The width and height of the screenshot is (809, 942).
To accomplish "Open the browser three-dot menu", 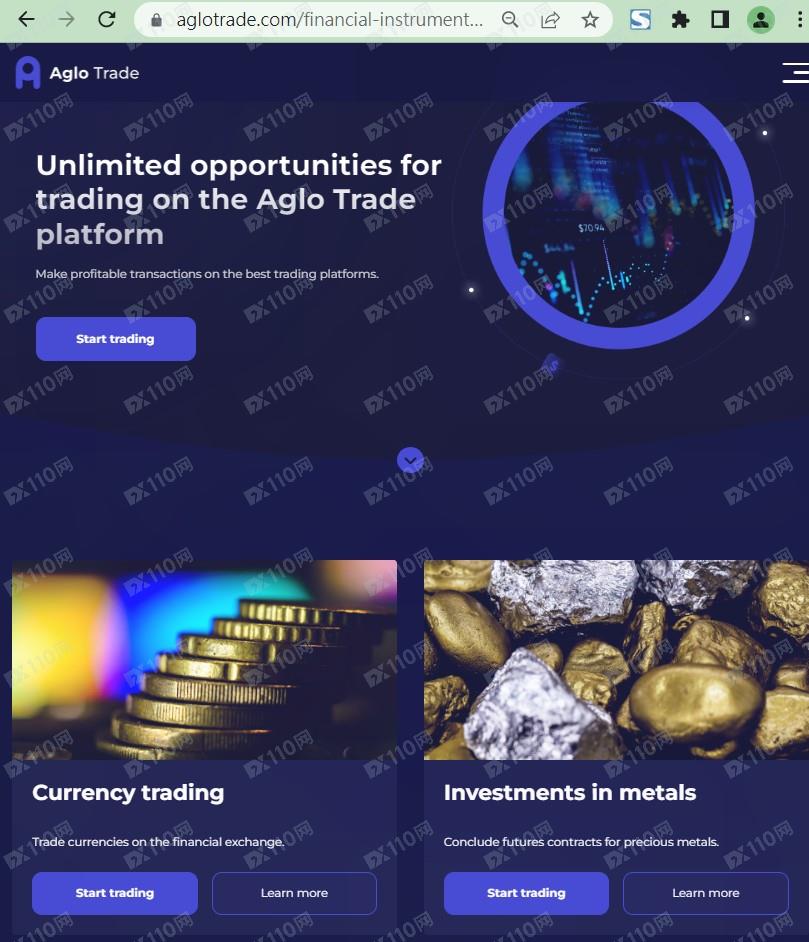I will [x=799, y=19].
